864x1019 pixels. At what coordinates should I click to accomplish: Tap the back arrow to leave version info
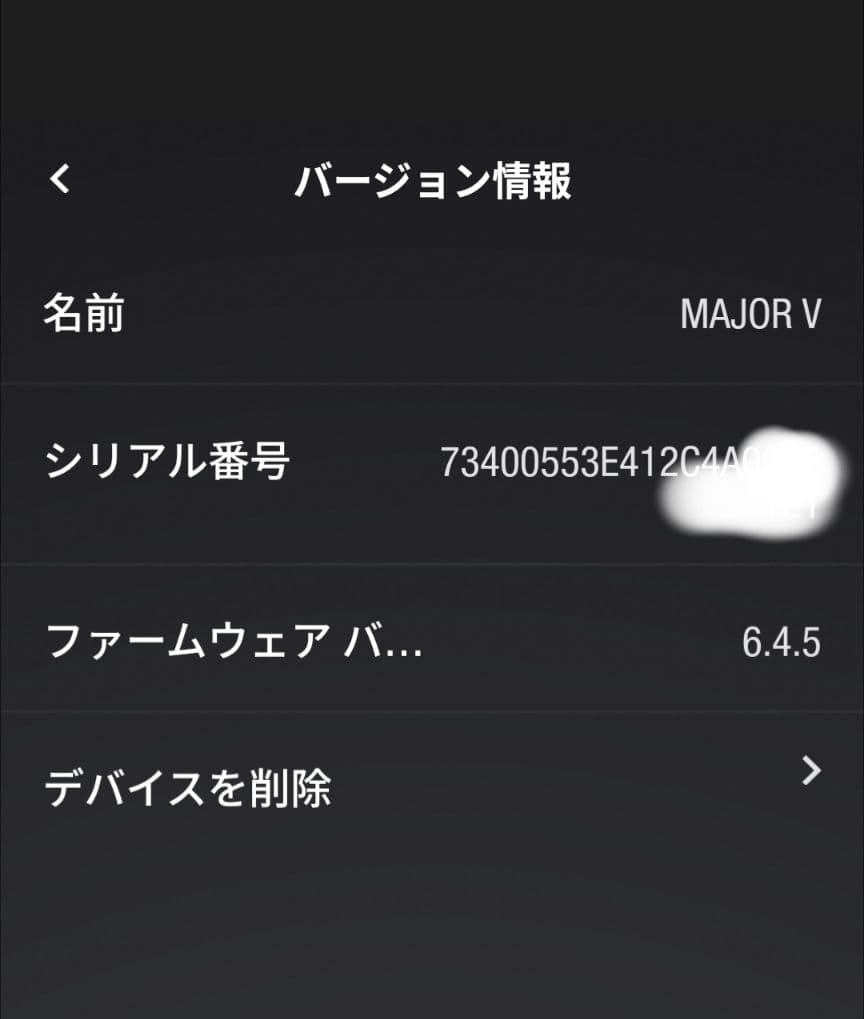[59, 180]
